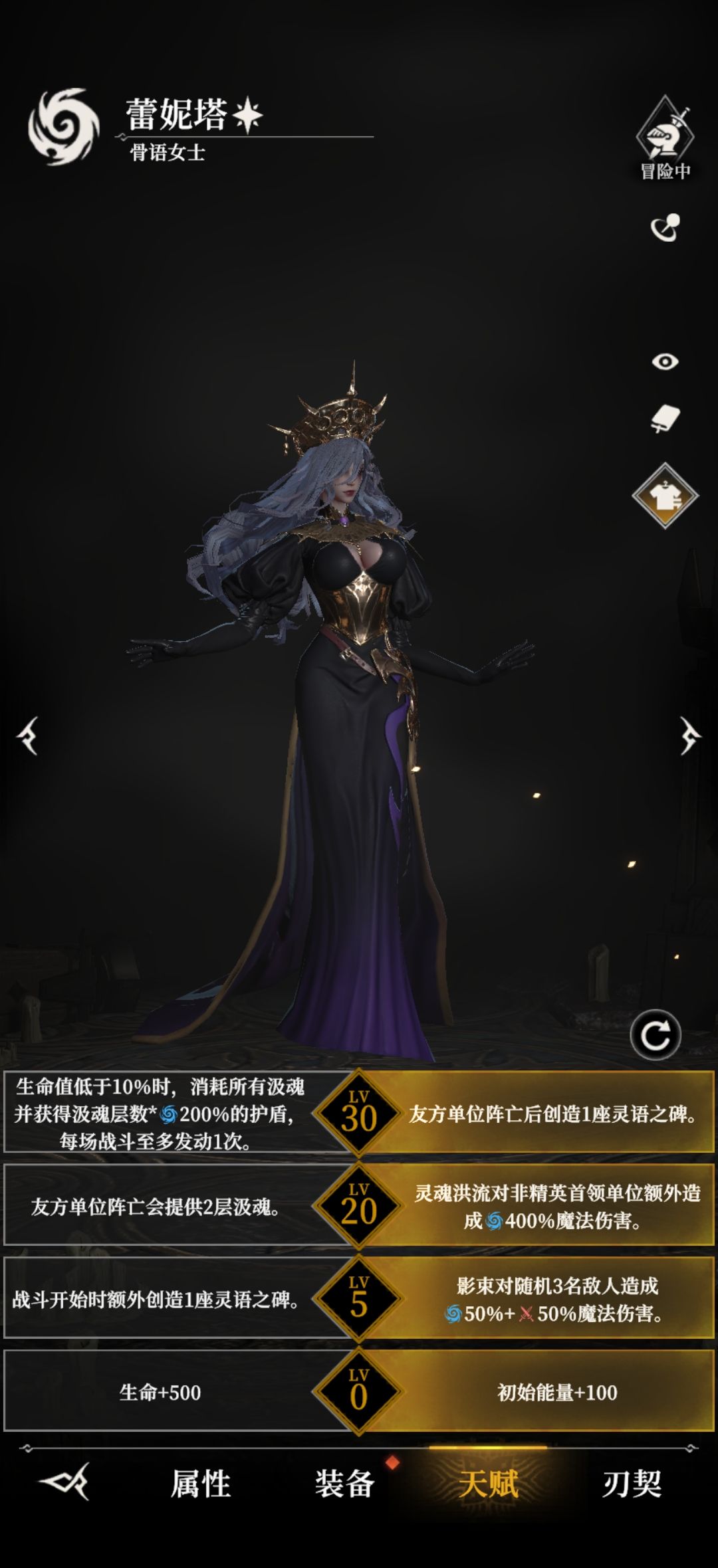Open the costume shirt icon

pos(665,496)
